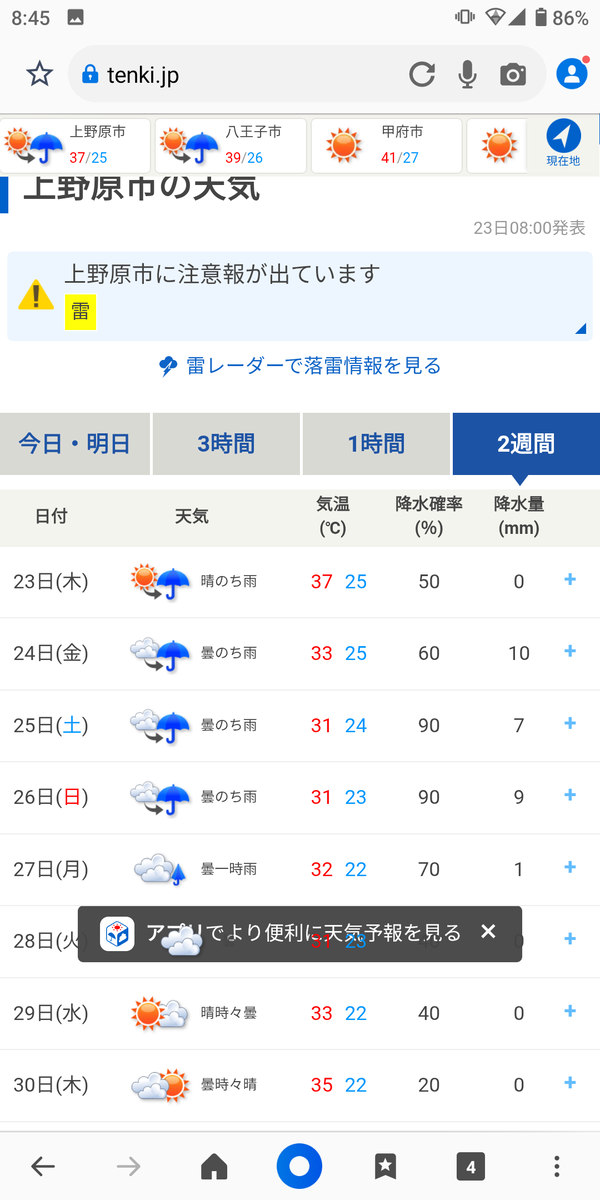
Task: Go back to the previous page
Action: 42,1166
